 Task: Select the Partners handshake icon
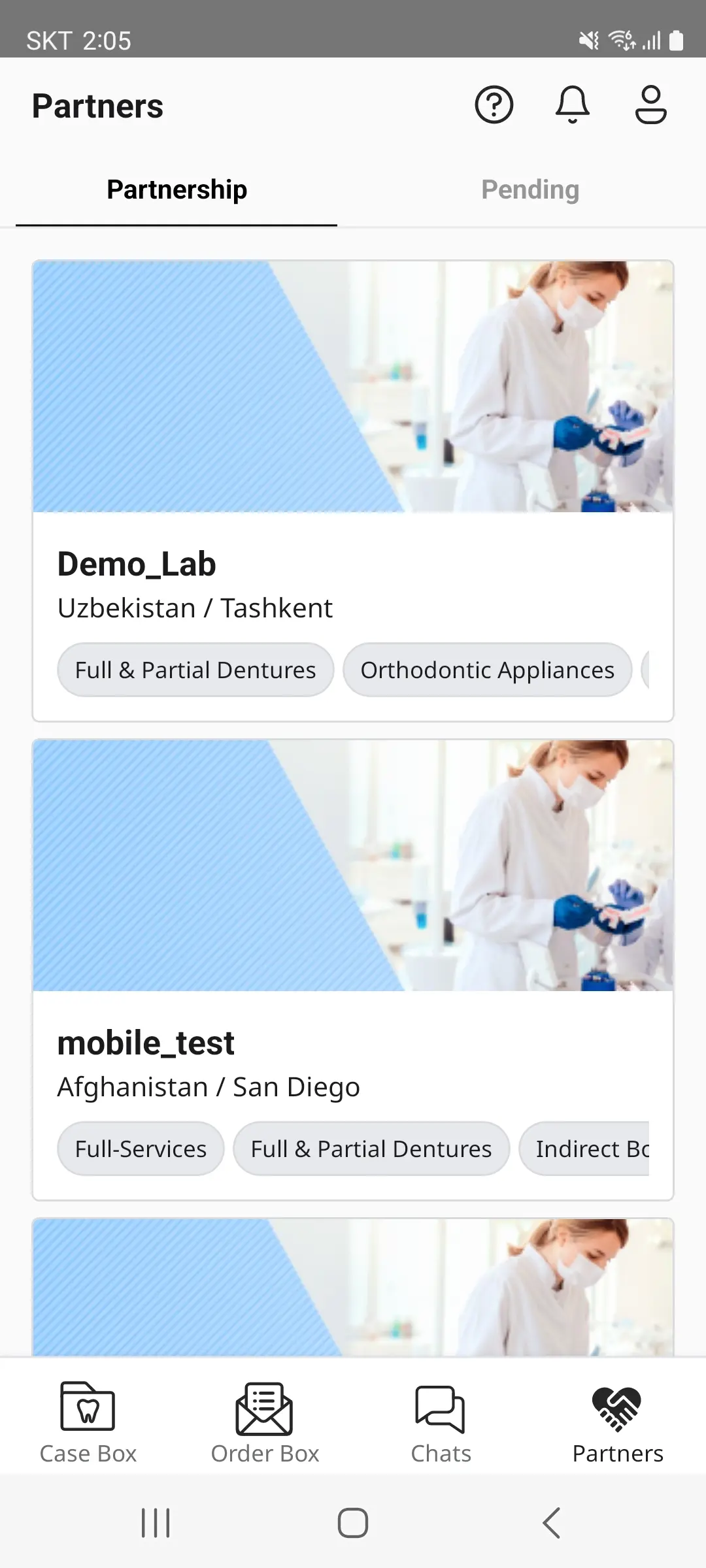click(617, 1424)
